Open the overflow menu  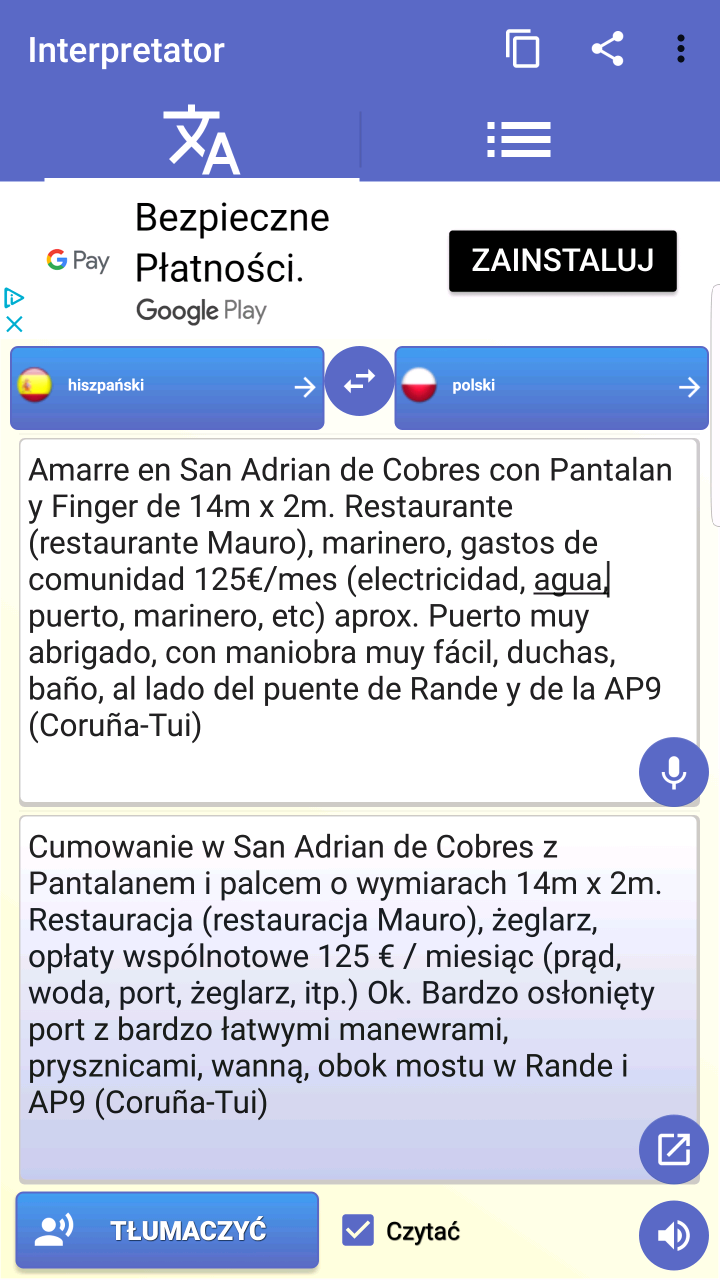point(681,49)
